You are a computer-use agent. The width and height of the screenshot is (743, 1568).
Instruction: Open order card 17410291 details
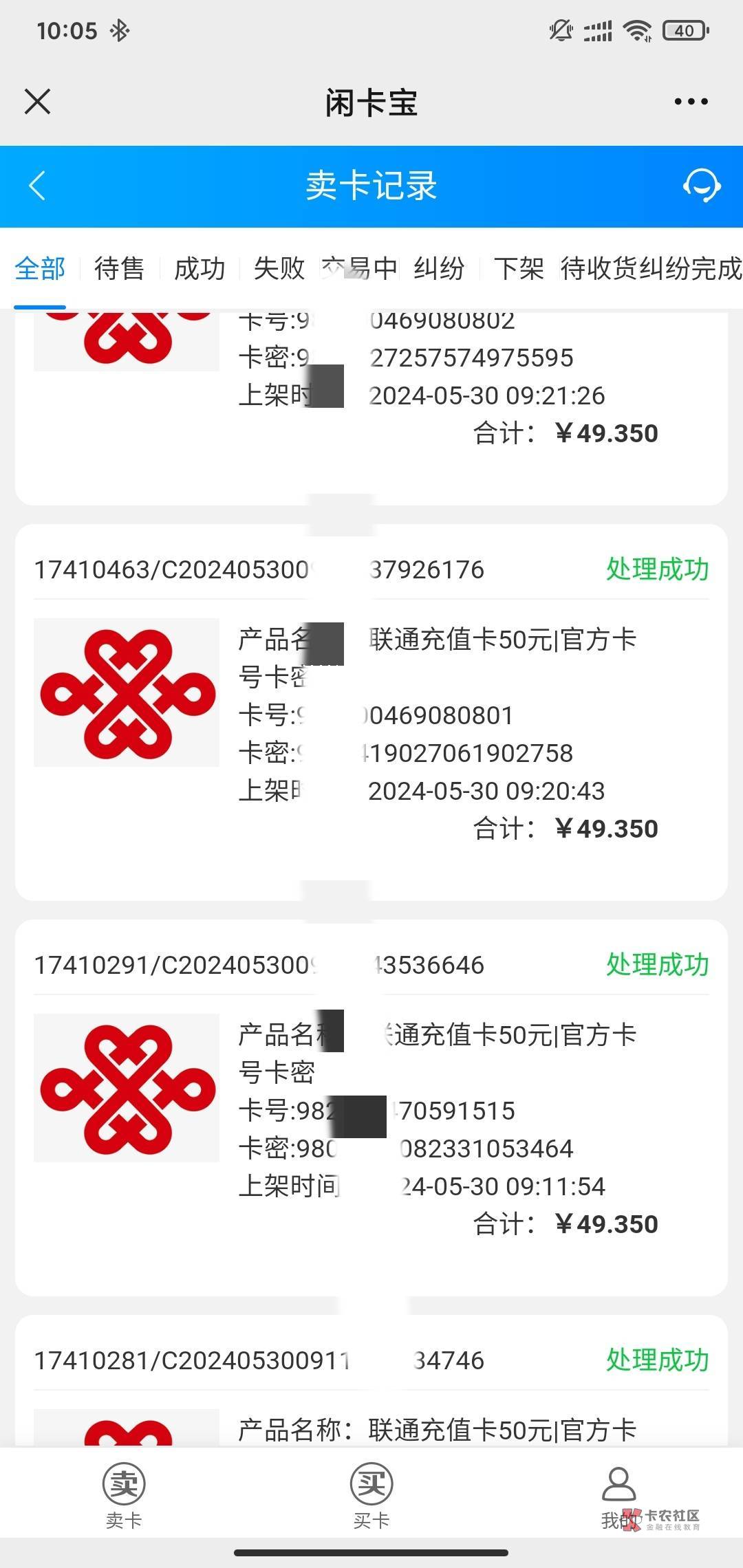tap(371, 1108)
